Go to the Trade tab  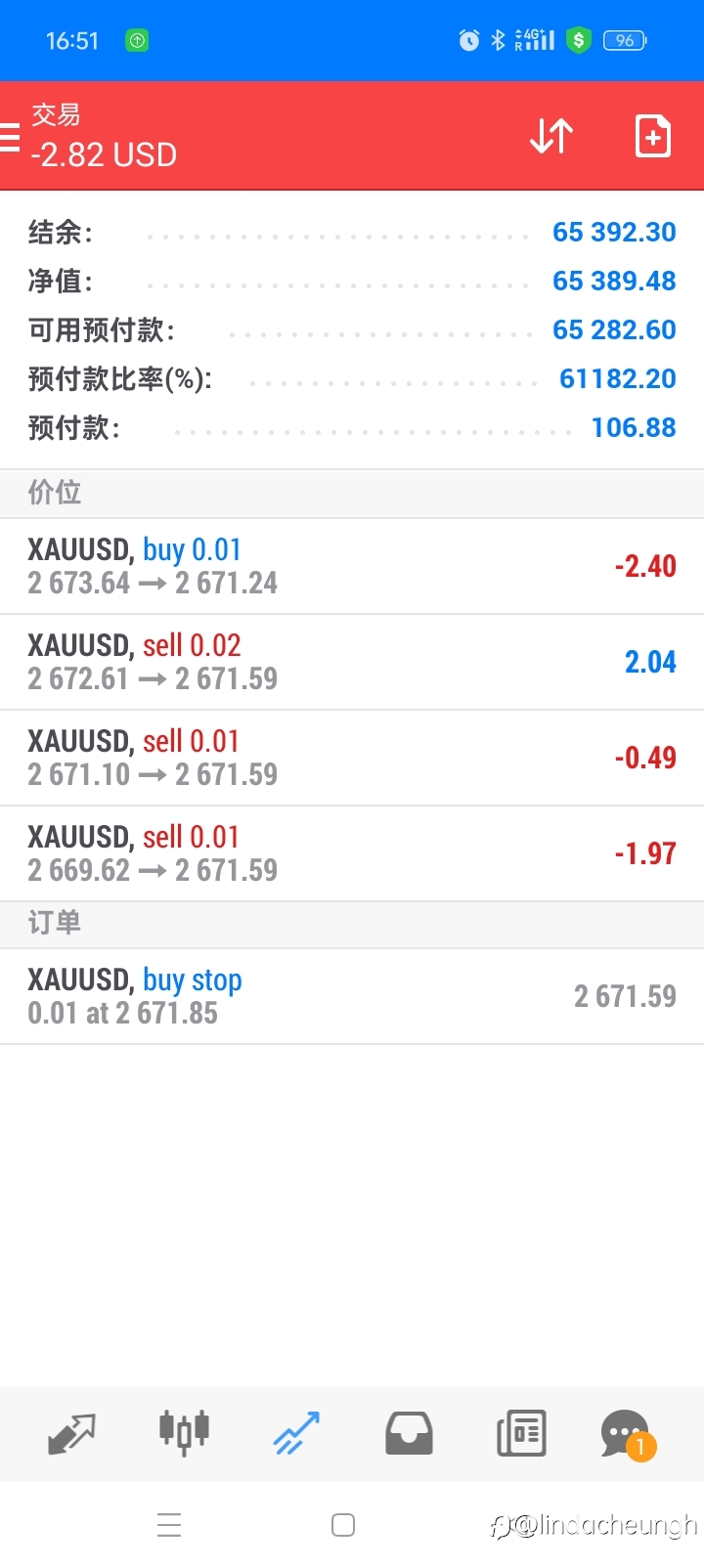pos(296,1434)
